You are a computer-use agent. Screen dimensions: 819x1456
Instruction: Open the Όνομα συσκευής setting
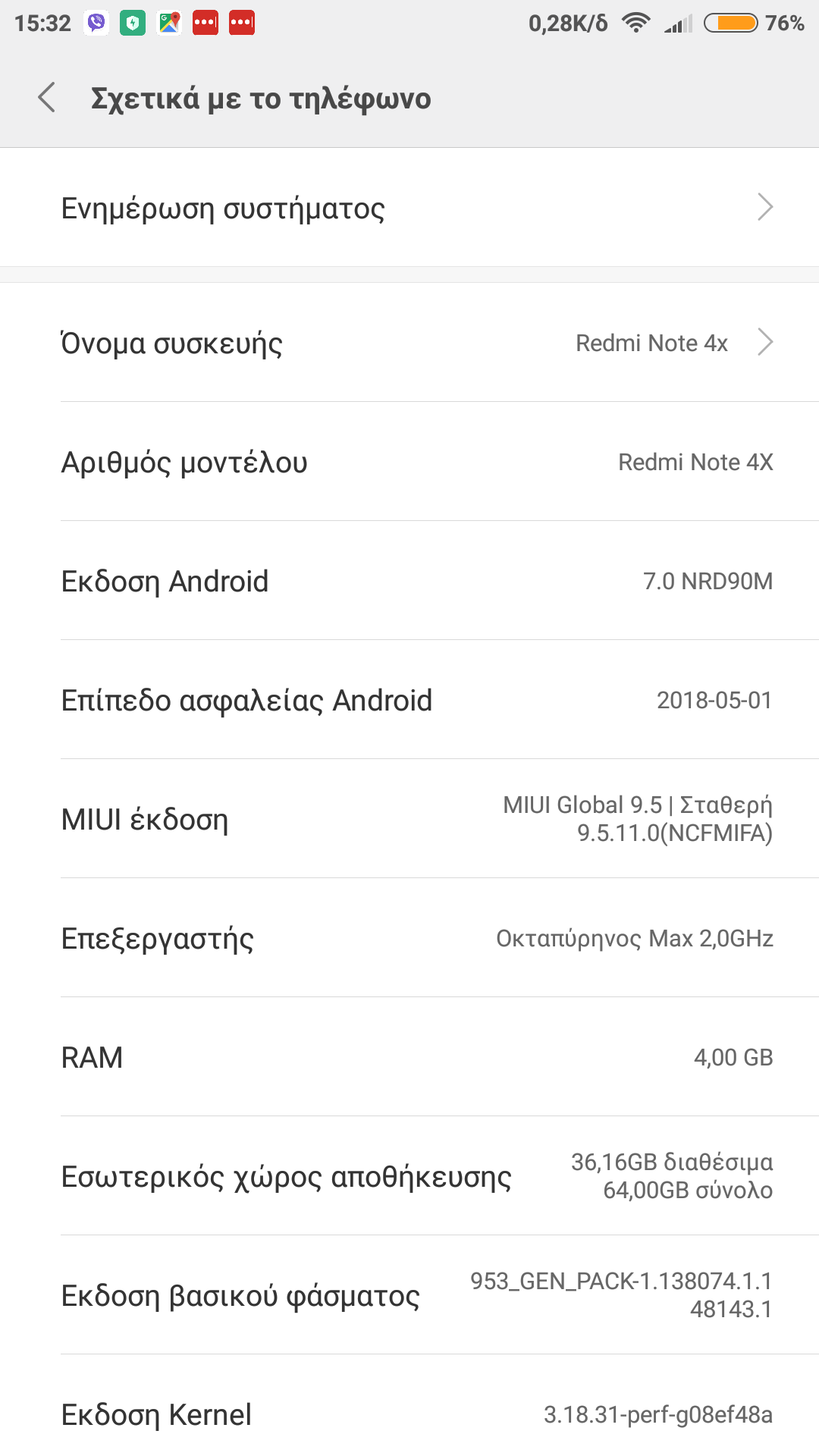coord(409,343)
